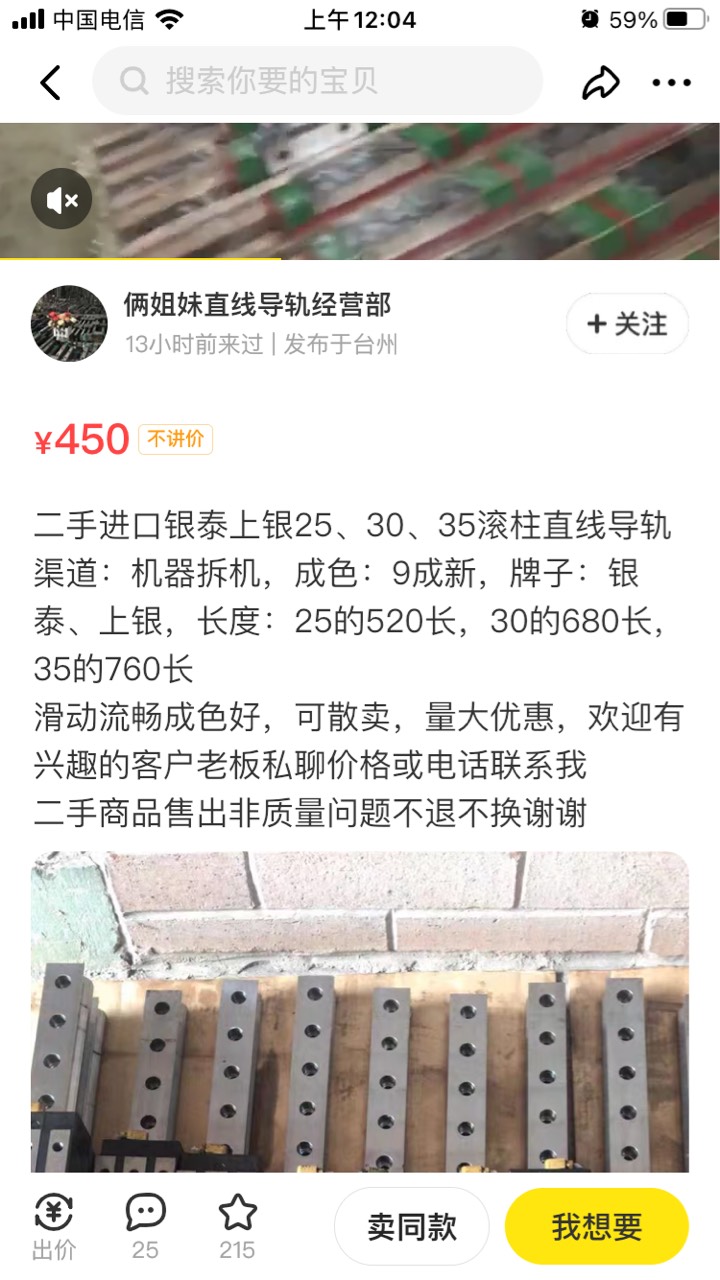Open the search box for products
Image resolution: width=720 pixels, height=1280 pixels.
pyautogui.click(x=318, y=81)
